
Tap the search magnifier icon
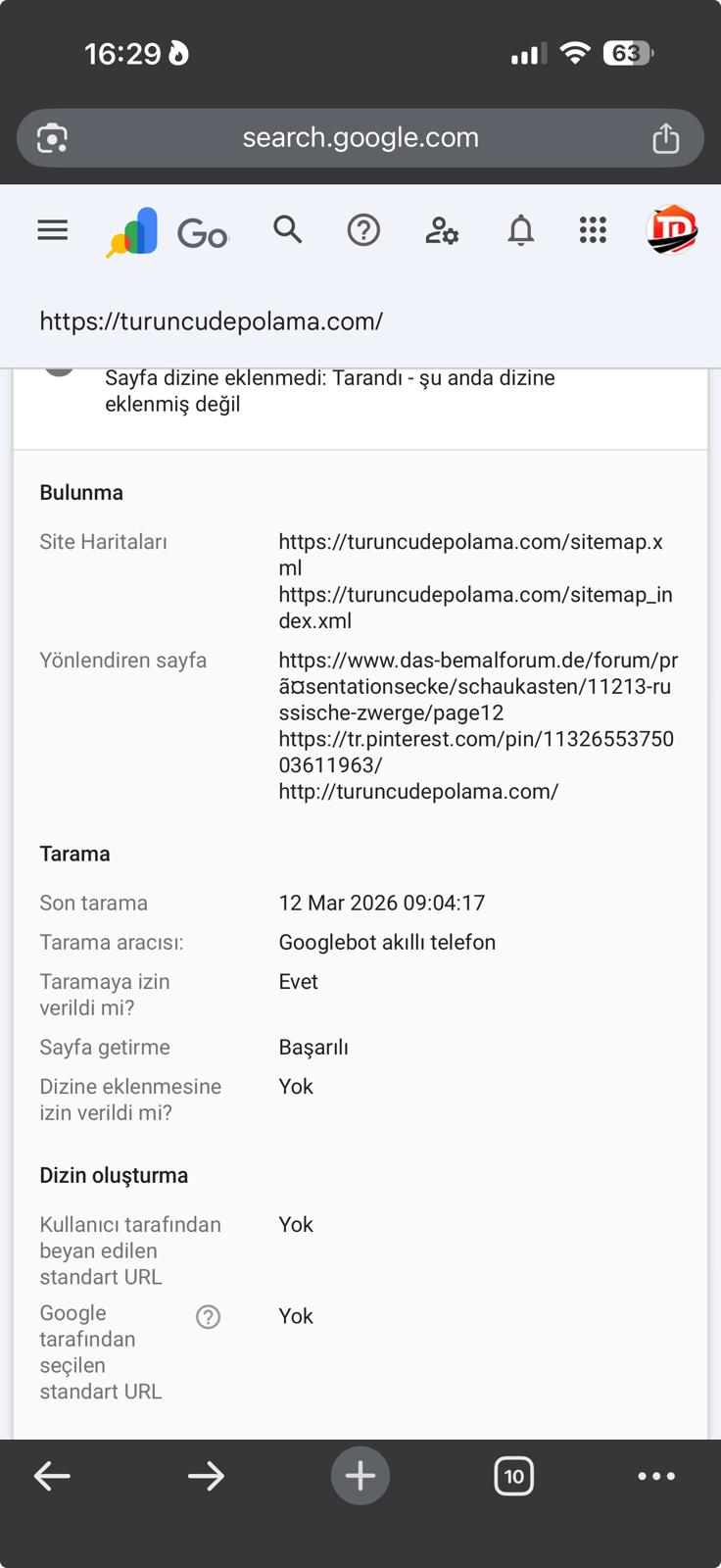click(x=287, y=229)
